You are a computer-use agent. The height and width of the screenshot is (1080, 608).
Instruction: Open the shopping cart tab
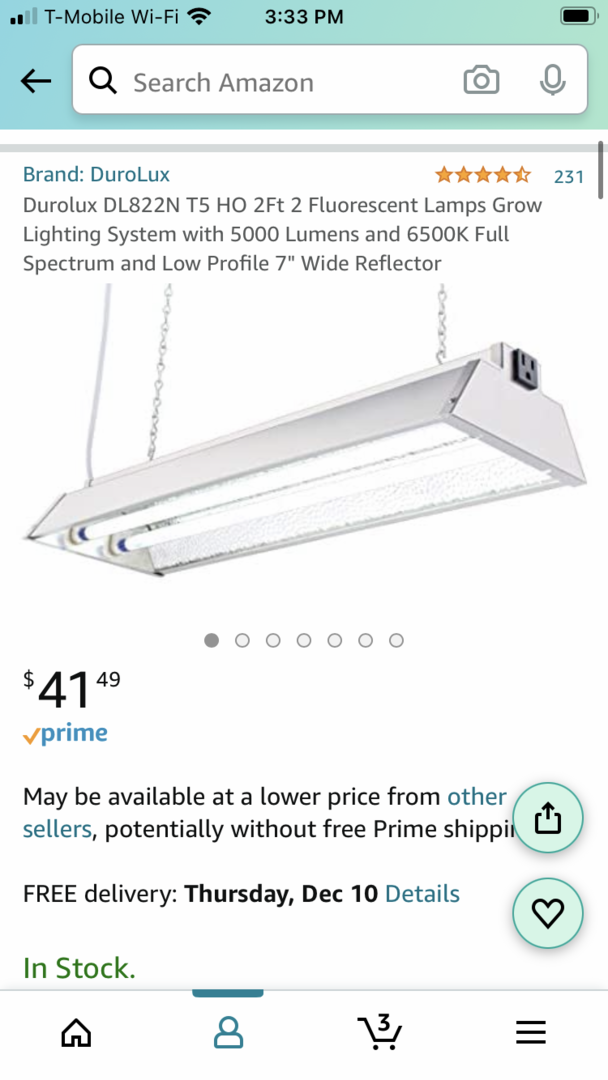(x=380, y=1033)
